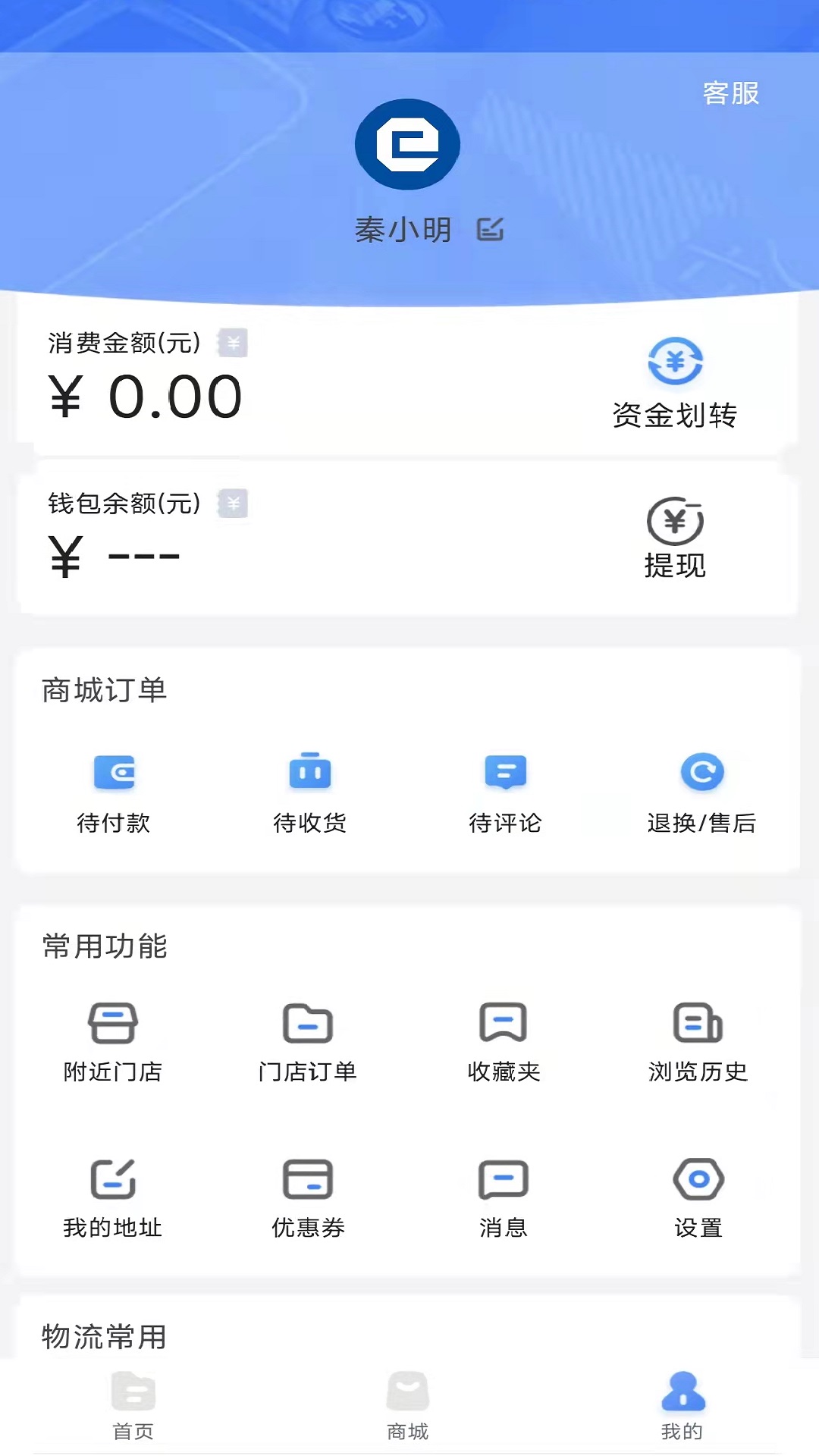Open 客服 customer service
819x1456 pixels.
[x=730, y=94]
